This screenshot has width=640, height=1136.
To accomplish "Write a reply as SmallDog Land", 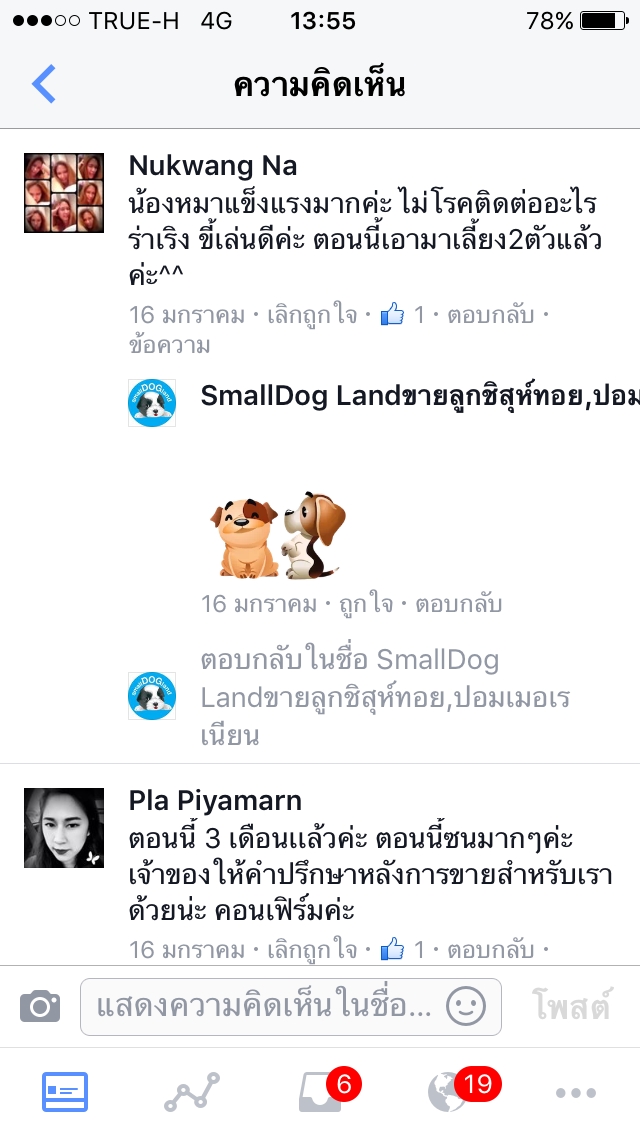I will (350, 698).
